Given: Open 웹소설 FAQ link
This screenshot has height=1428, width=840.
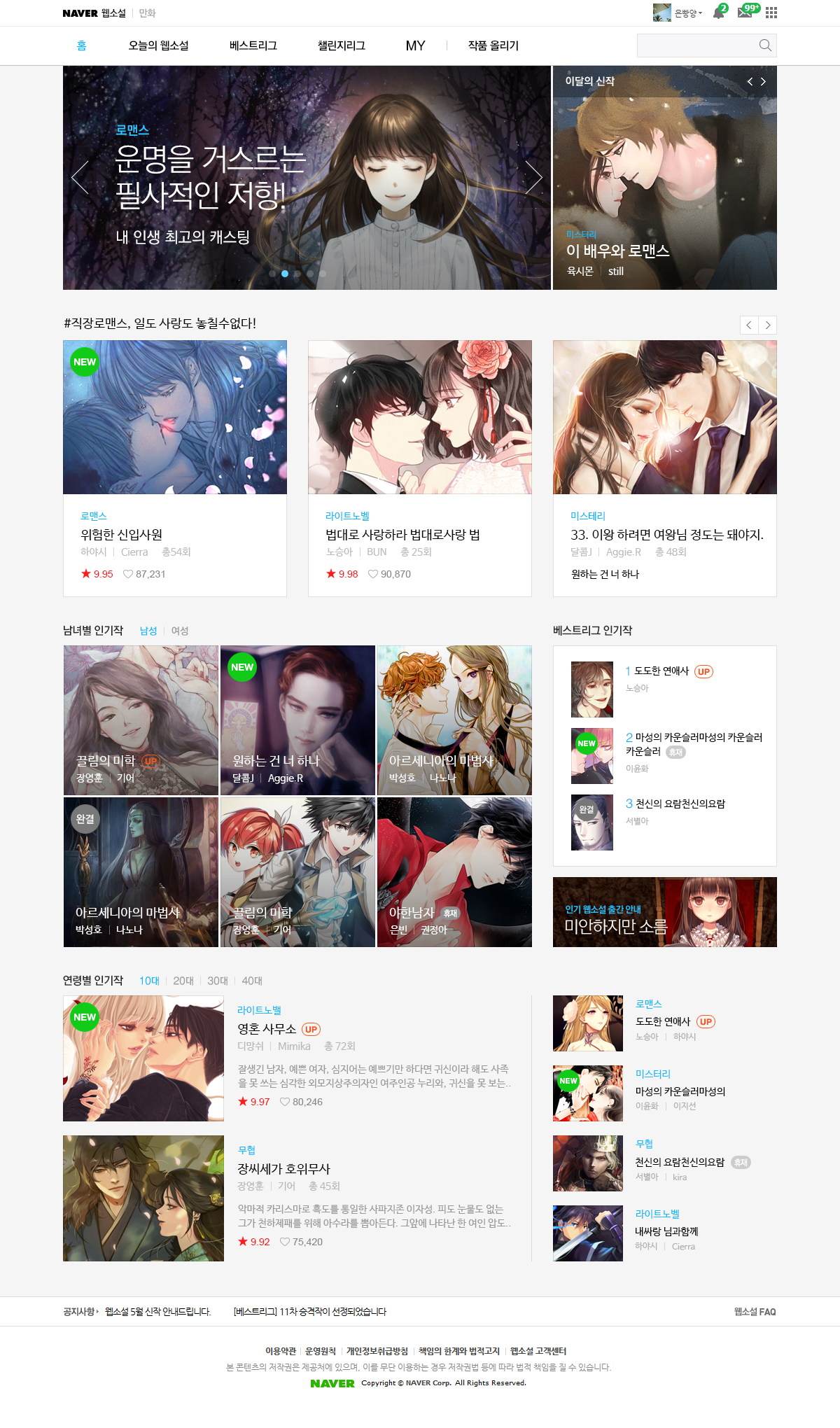Looking at the screenshot, I should pyautogui.click(x=755, y=1312).
